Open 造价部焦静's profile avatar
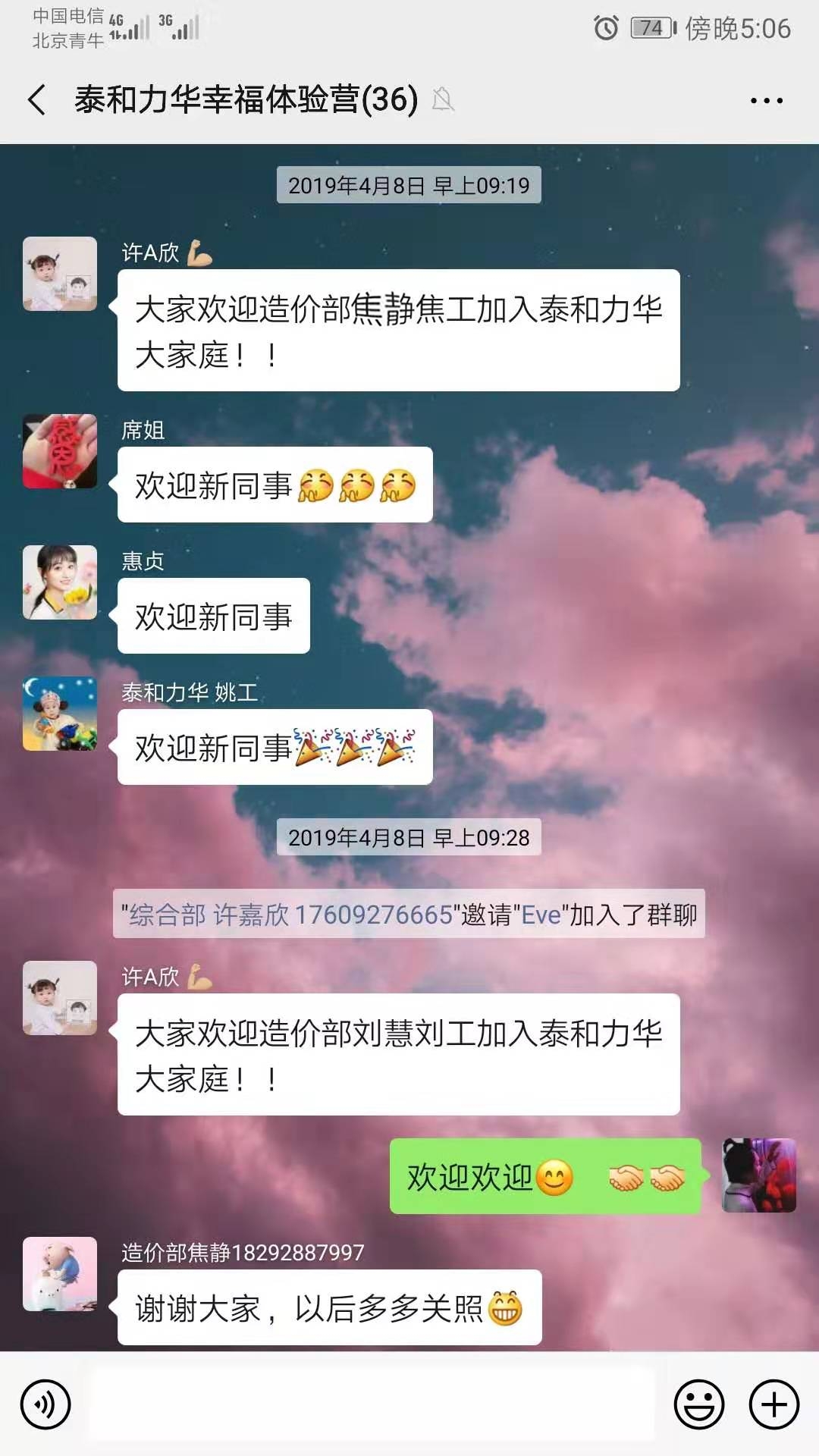 coord(60,1274)
